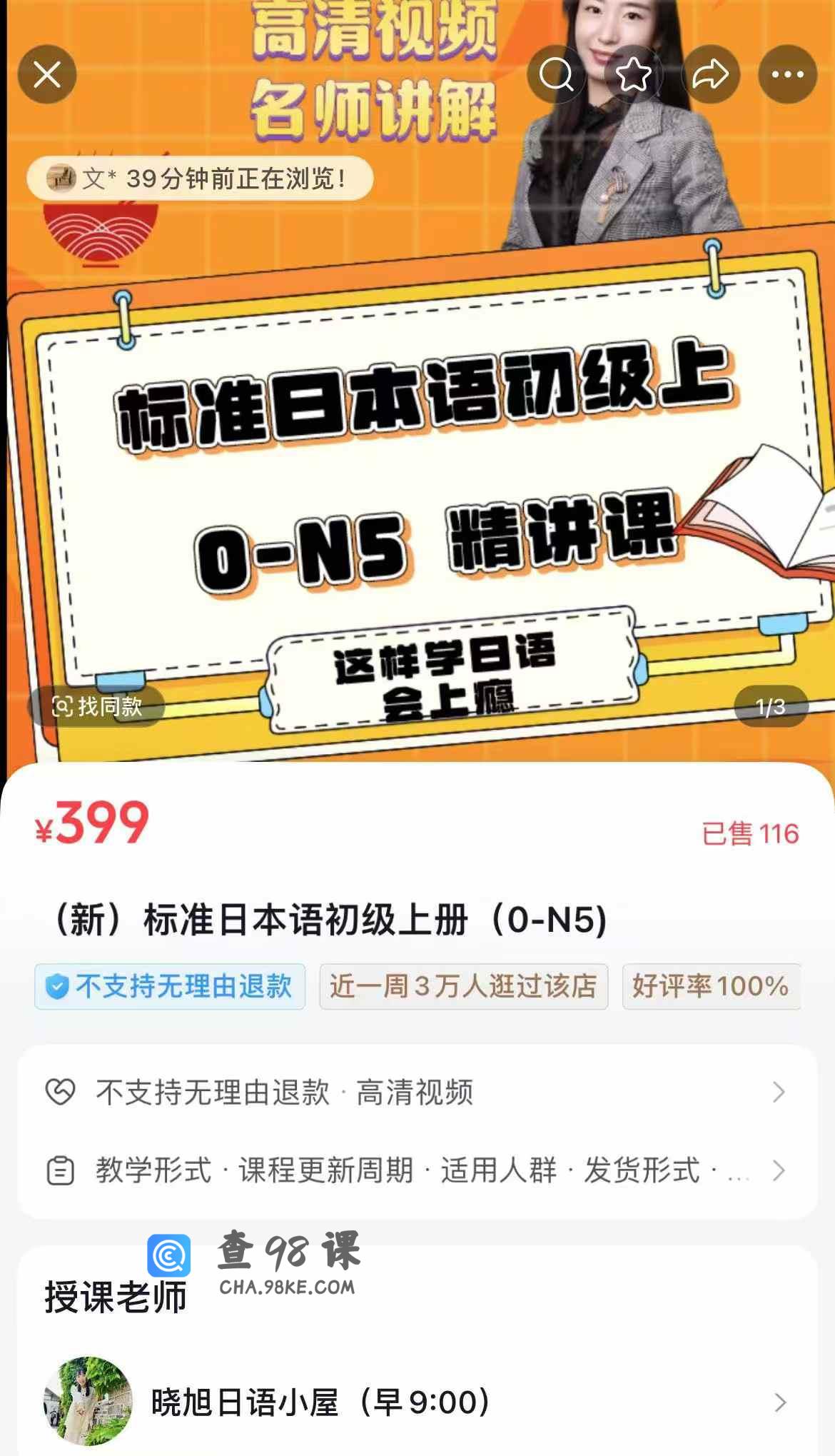Tap the 近一周3万人逛过该店 tag
The image size is (835, 1456).
point(463,986)
